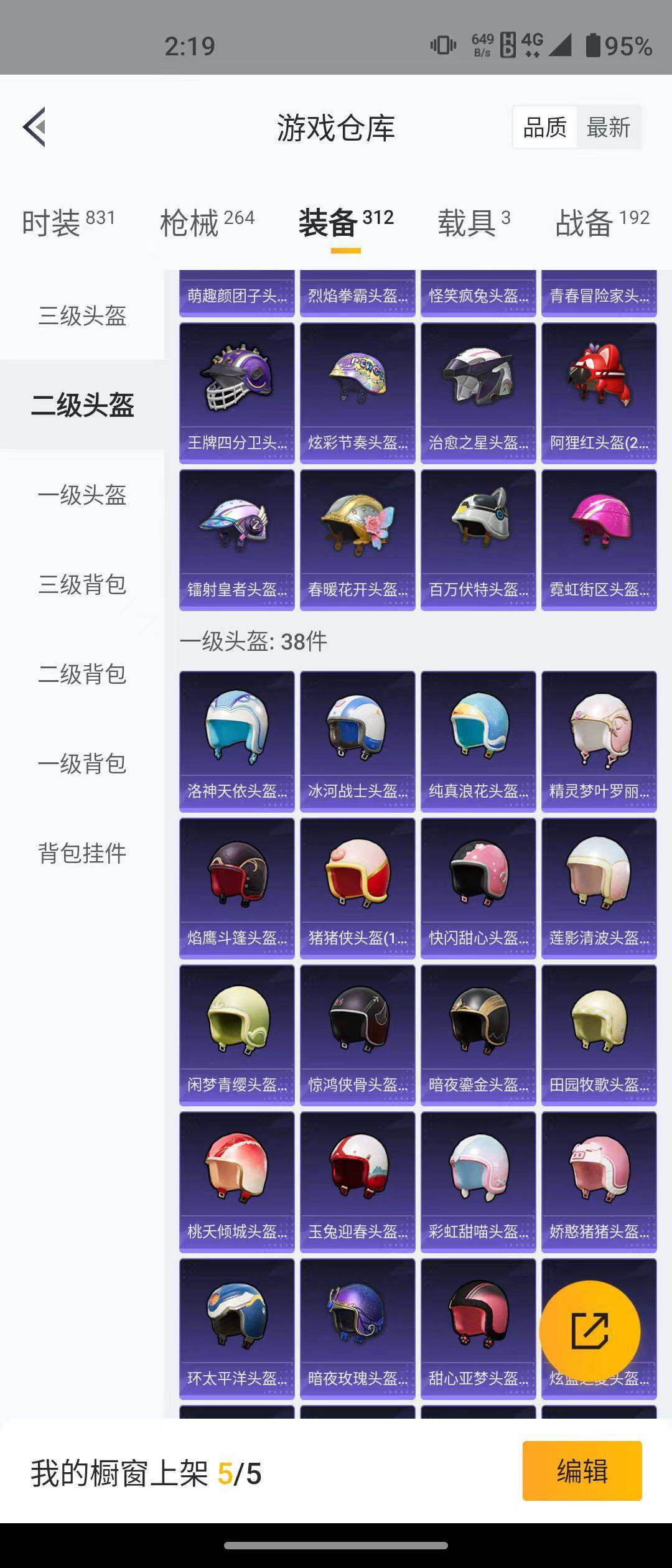View the 阿狸红头盔 item
The height and width of the screenshot is (1568, 672).
pyautogui.click(x=599, y=393)
